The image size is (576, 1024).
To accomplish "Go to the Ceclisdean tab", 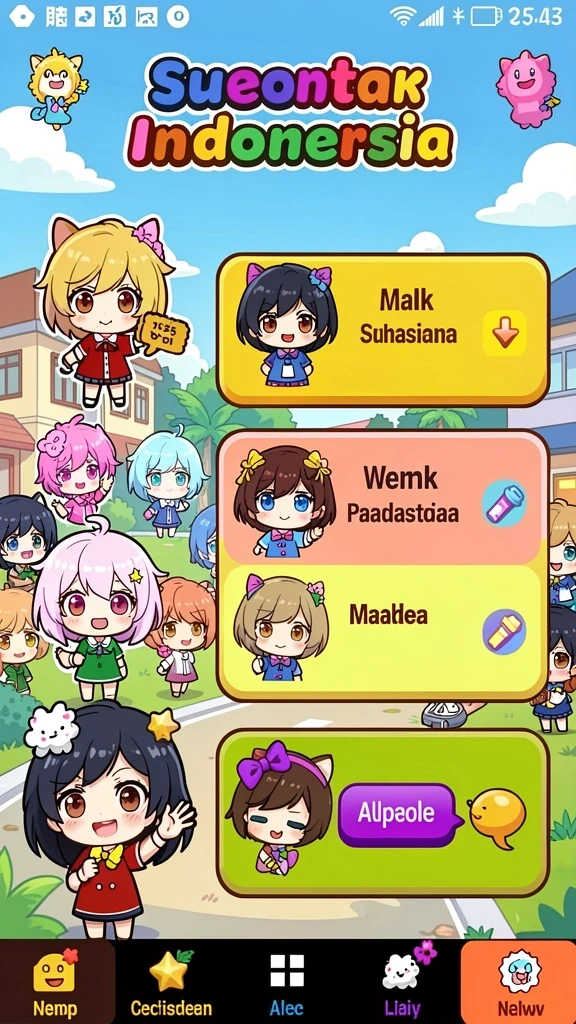I will pyautogui.click(x=172, y=982).
